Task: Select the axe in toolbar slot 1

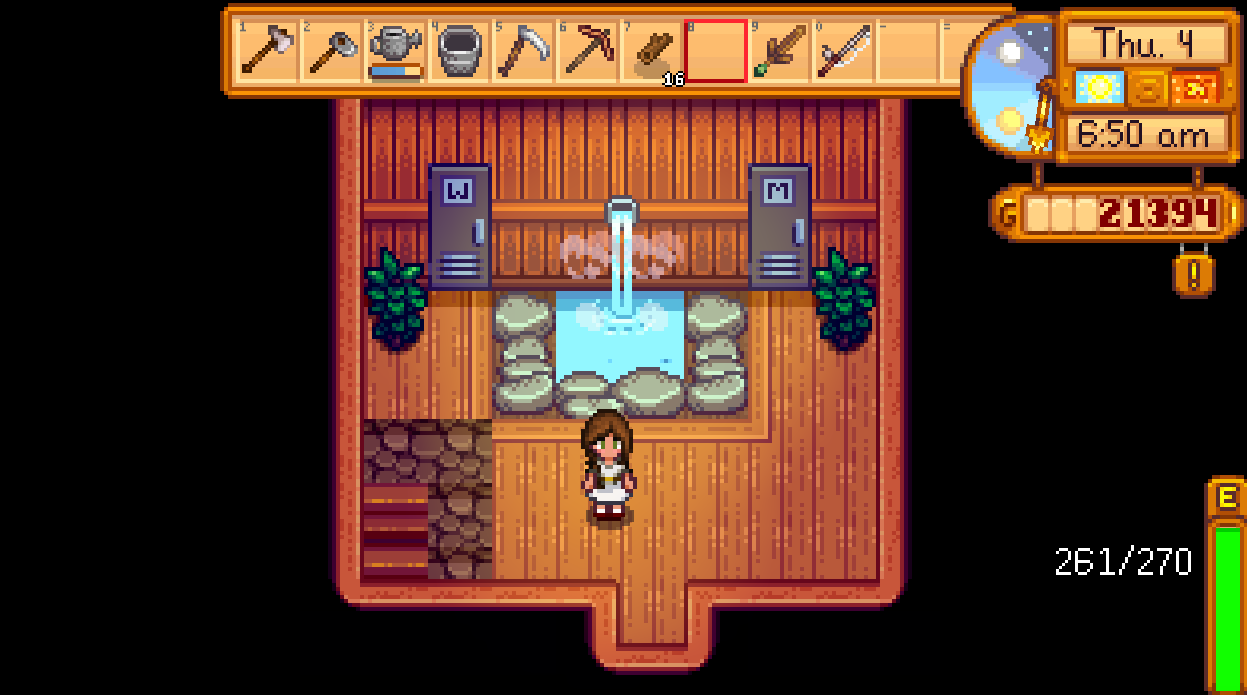Action: pyautogui.click(x=267, y=51)
